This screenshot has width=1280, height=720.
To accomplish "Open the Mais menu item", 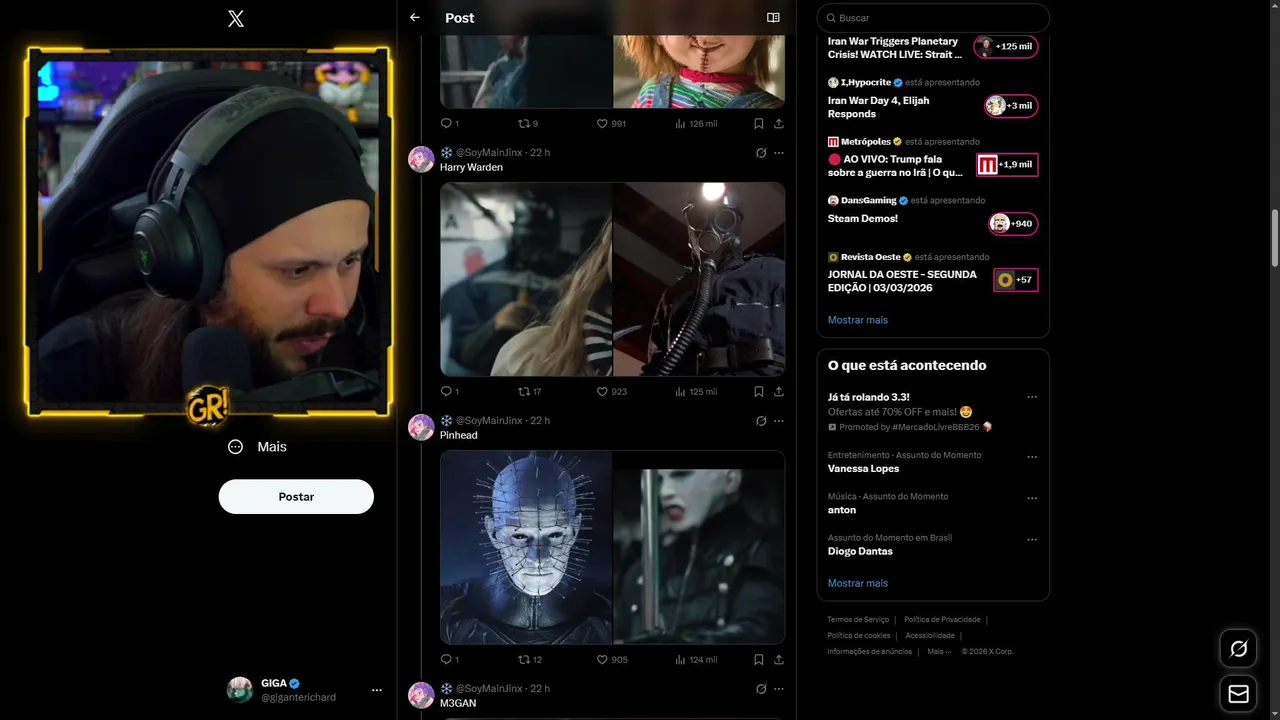I will click(258, 447).
